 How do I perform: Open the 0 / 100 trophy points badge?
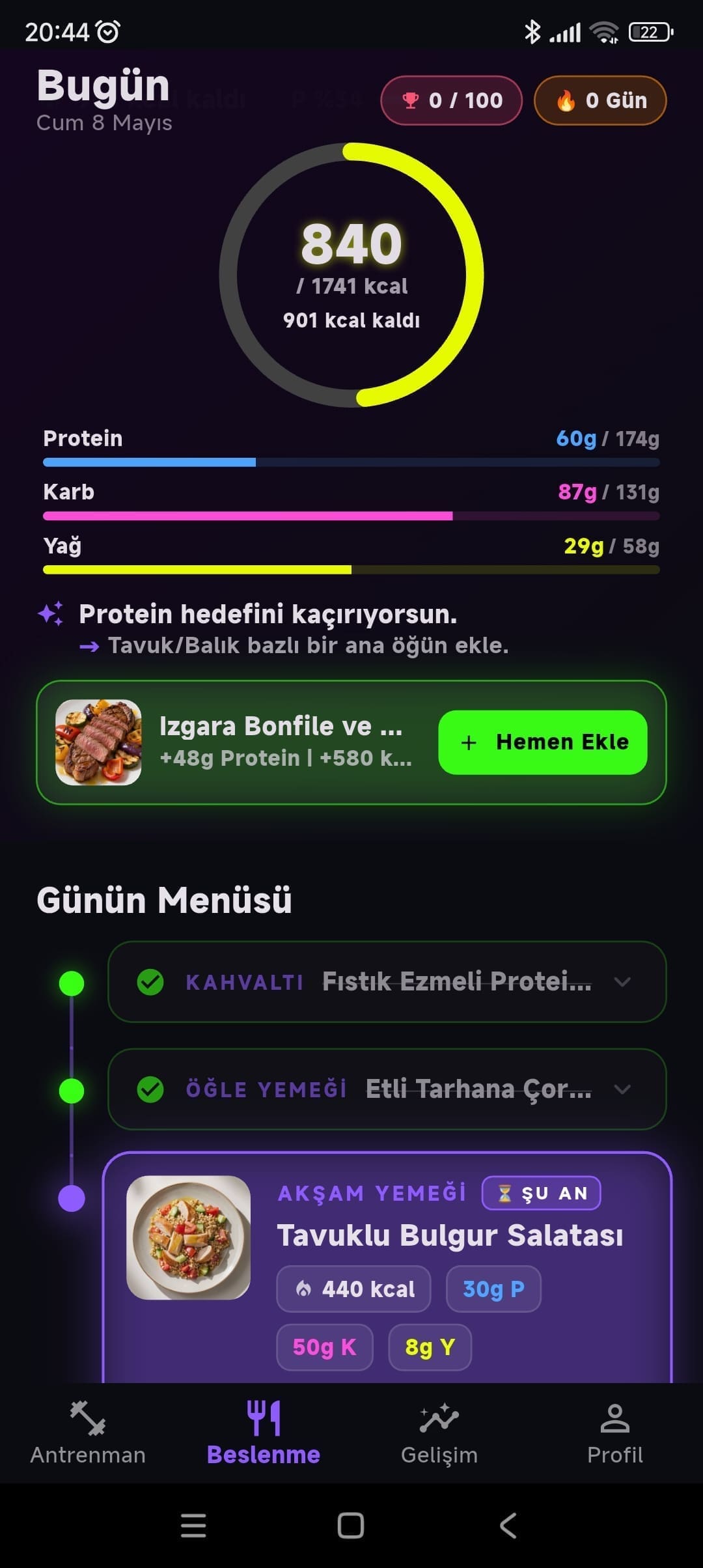[451, 100]
